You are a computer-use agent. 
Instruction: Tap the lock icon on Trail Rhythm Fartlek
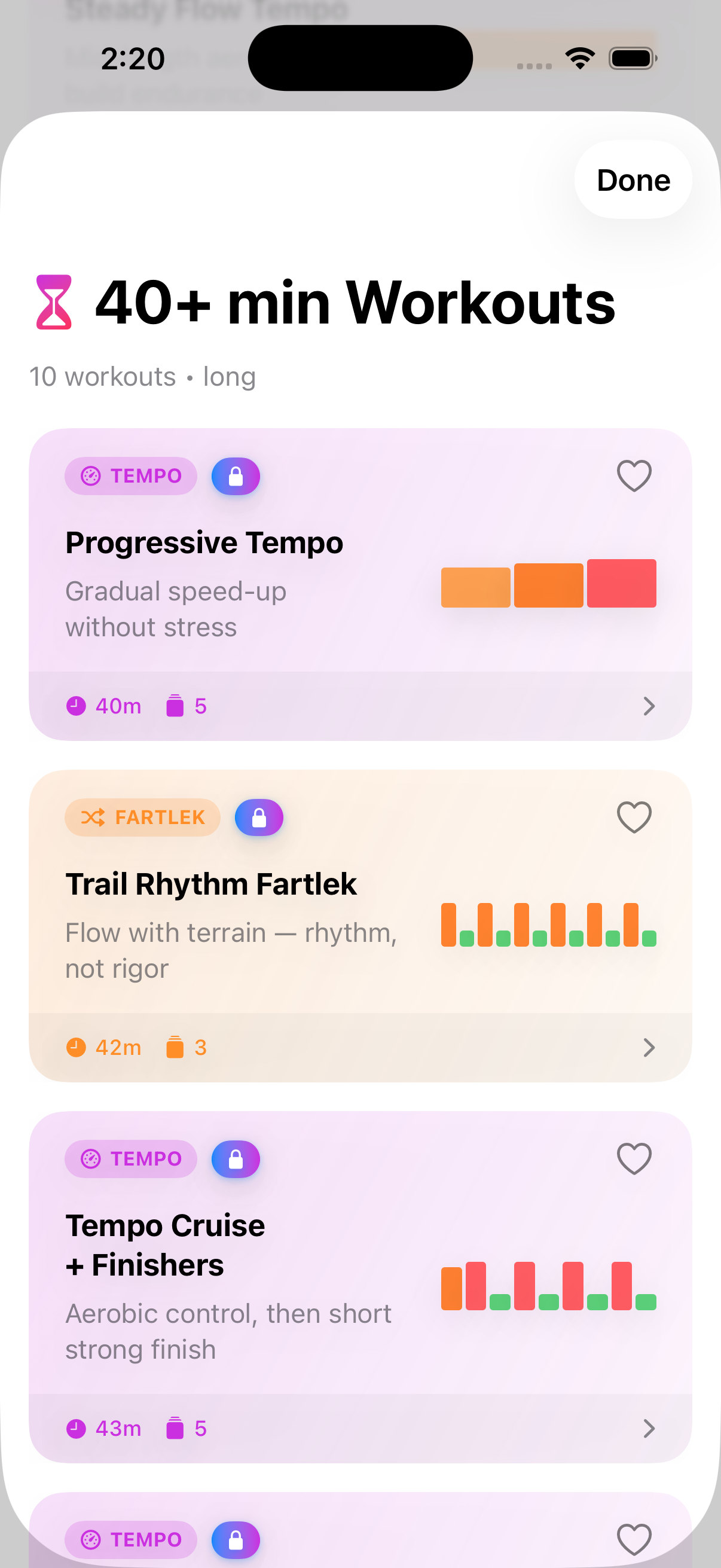259,817
